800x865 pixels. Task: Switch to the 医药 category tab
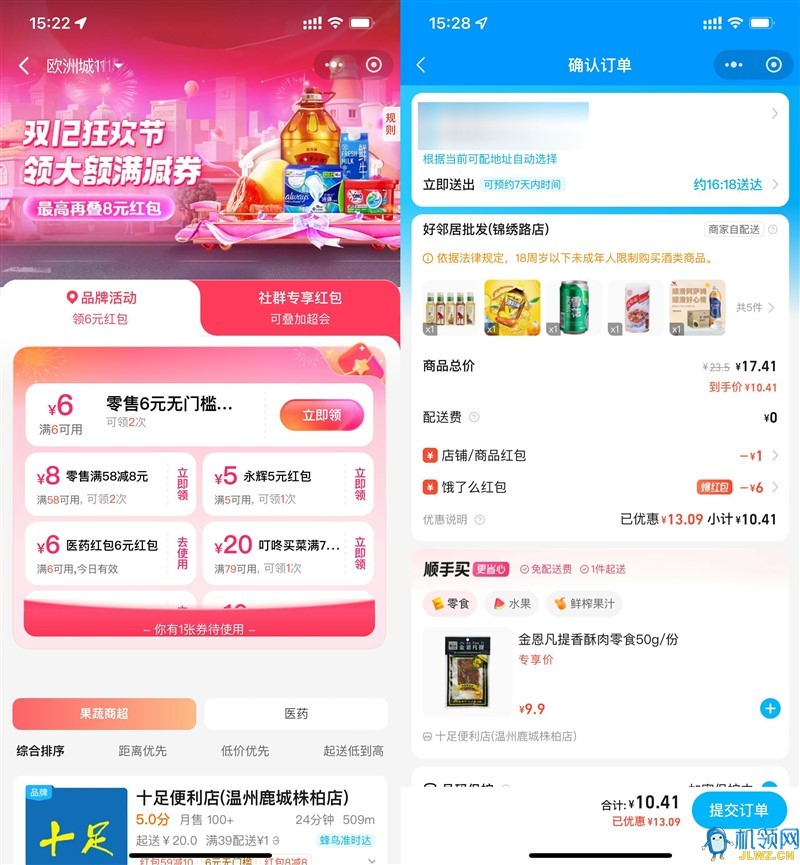click(x=296, y=714)
